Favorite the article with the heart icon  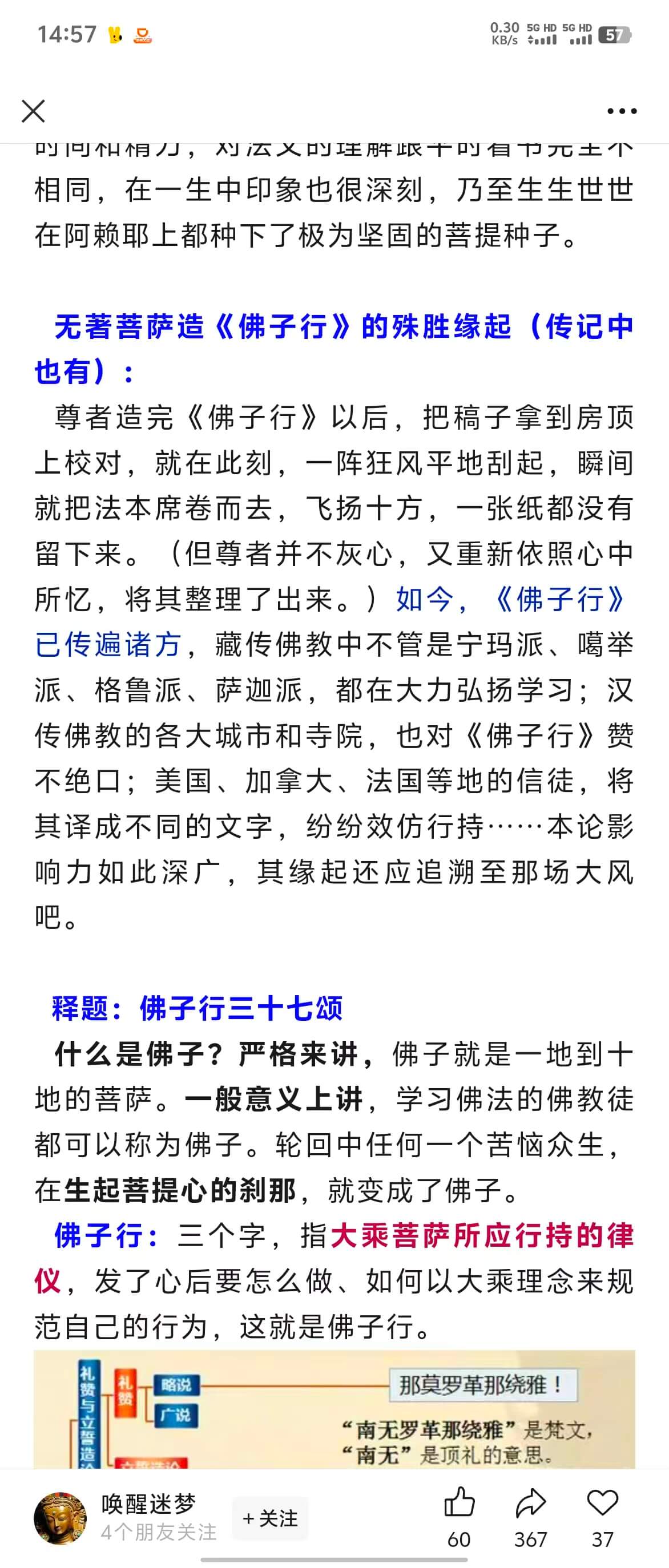pyautogui.click(x=602, y=1504)
